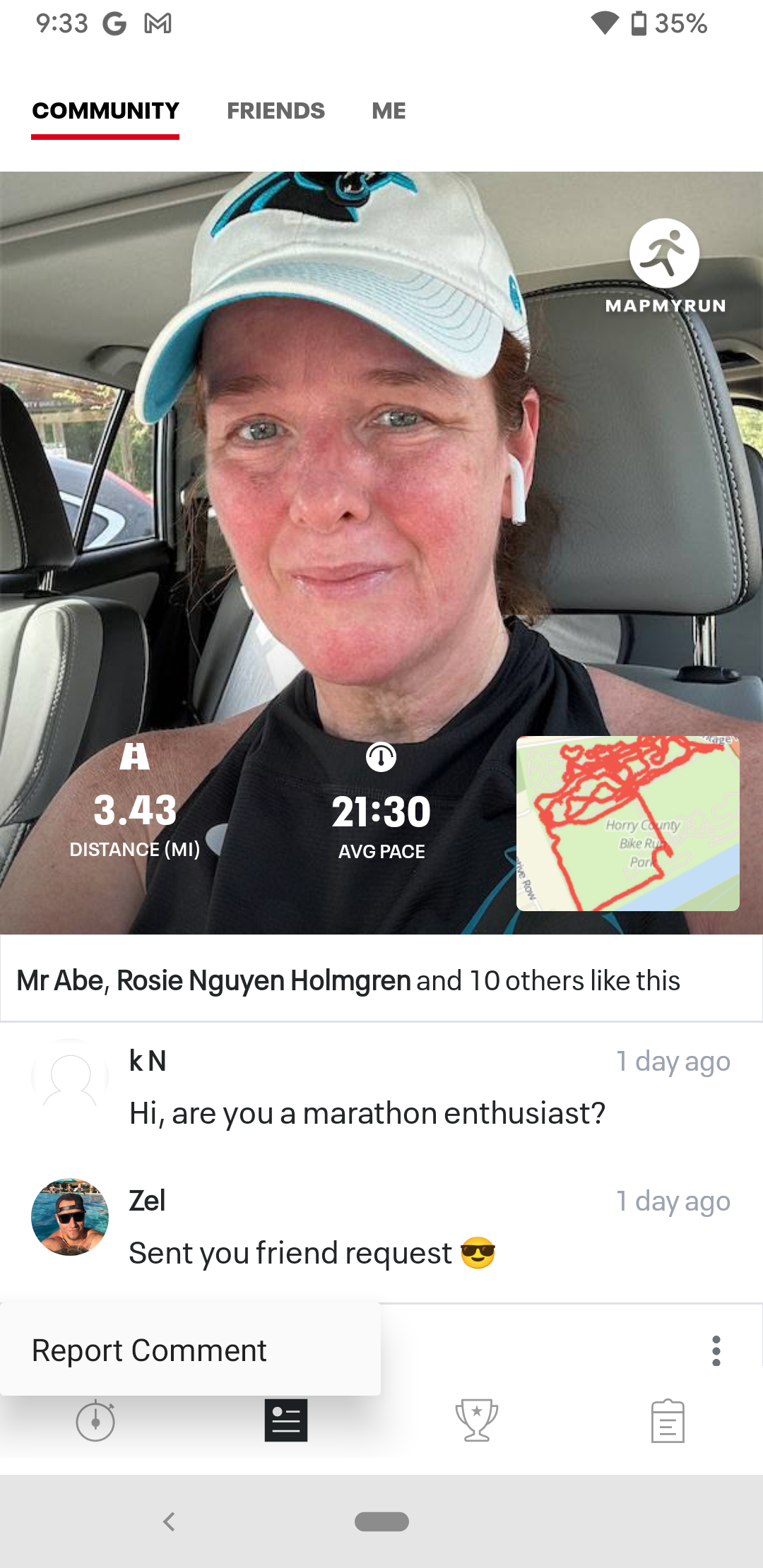Open kN's profile picture
The height and width of the screenshot is (1568, 763).
(x=70, y=1077)
